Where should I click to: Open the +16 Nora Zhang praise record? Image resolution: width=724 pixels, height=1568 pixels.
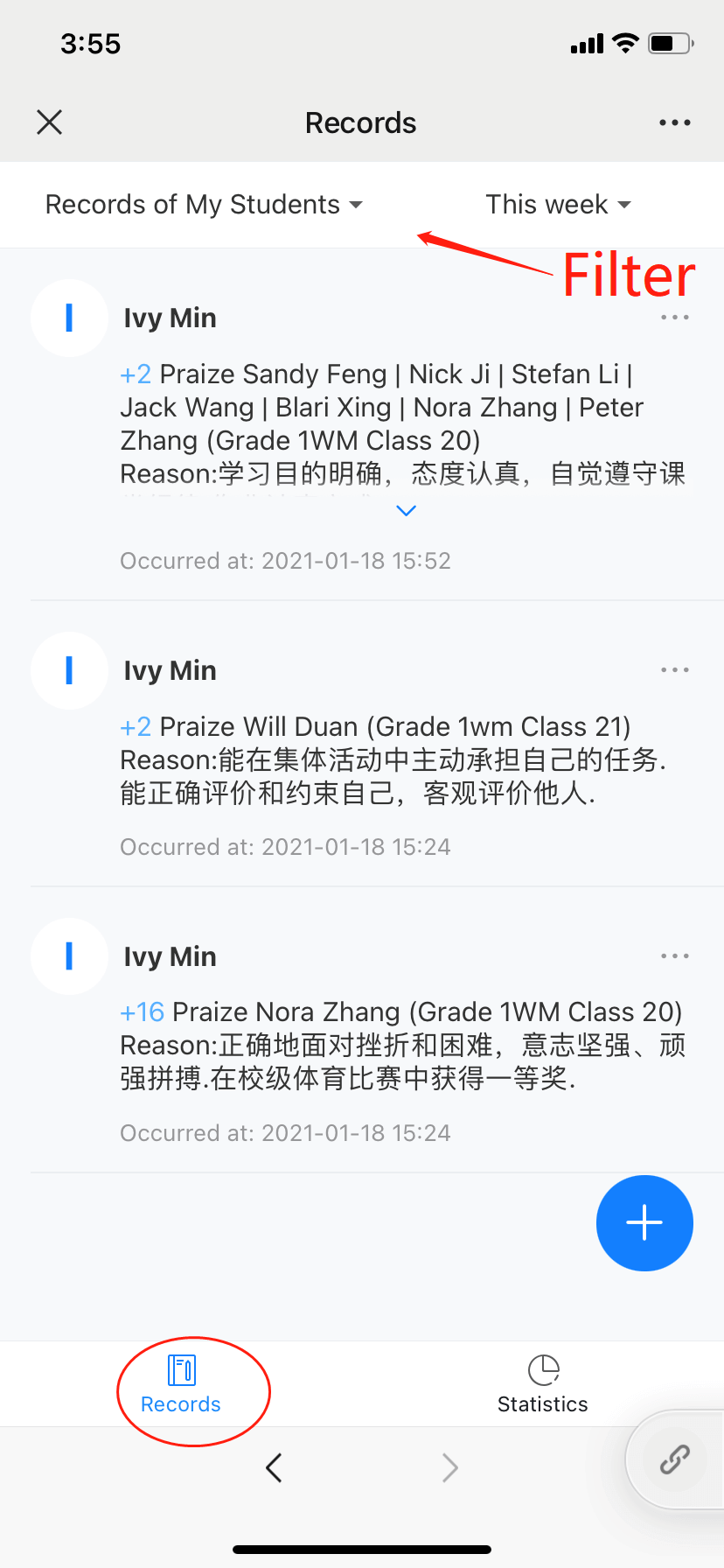click(x=400, y=1046)
